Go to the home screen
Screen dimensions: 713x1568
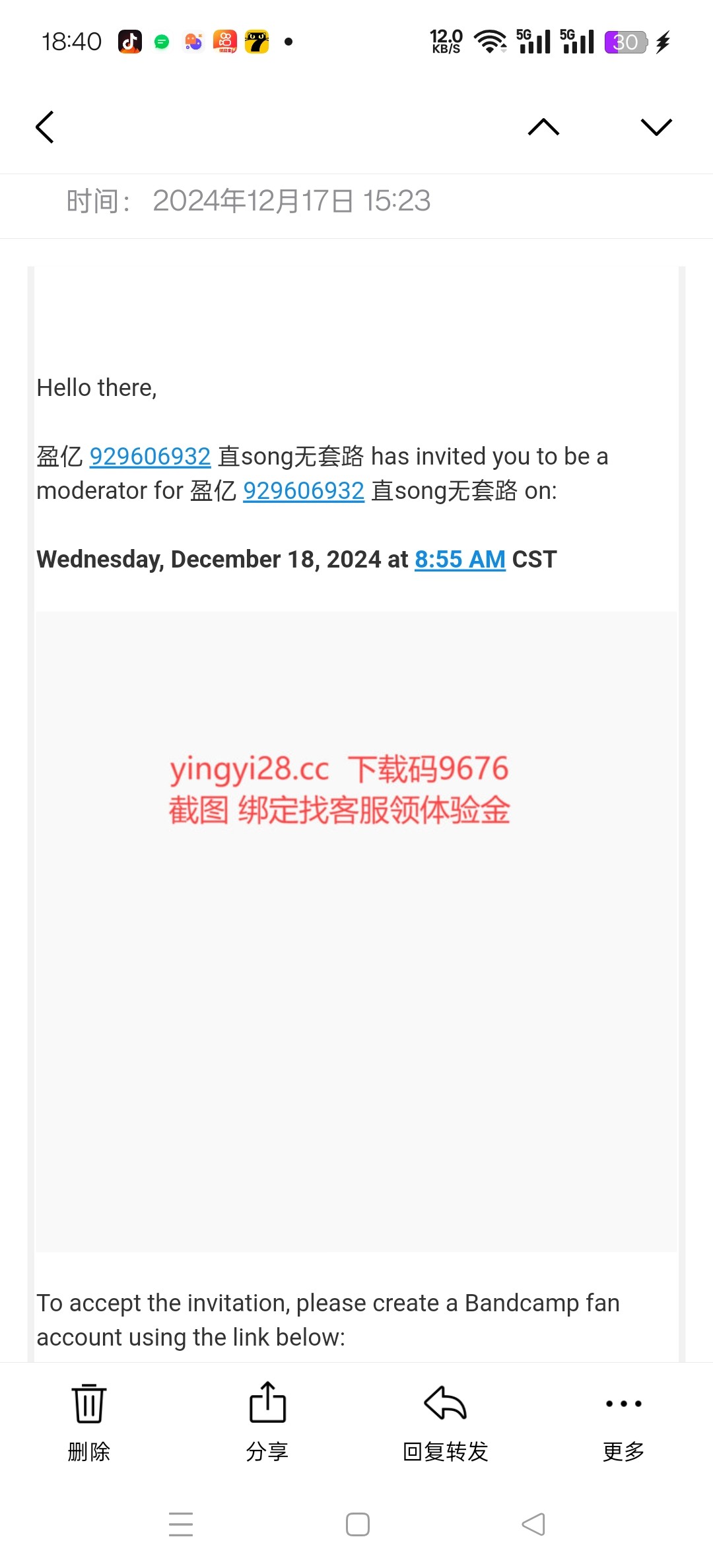[x=357, y=1524]
